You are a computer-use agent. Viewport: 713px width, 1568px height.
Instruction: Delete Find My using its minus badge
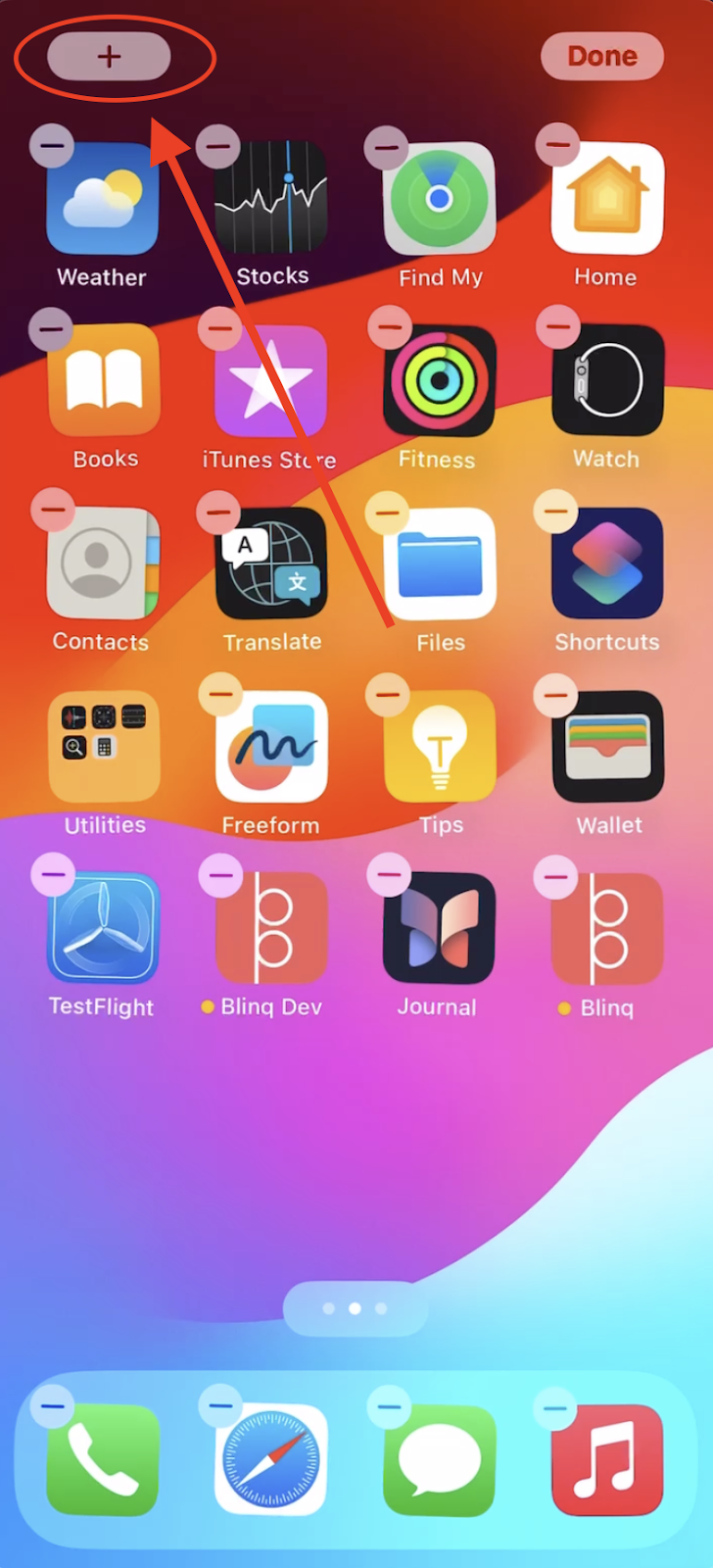click(387, 147)
